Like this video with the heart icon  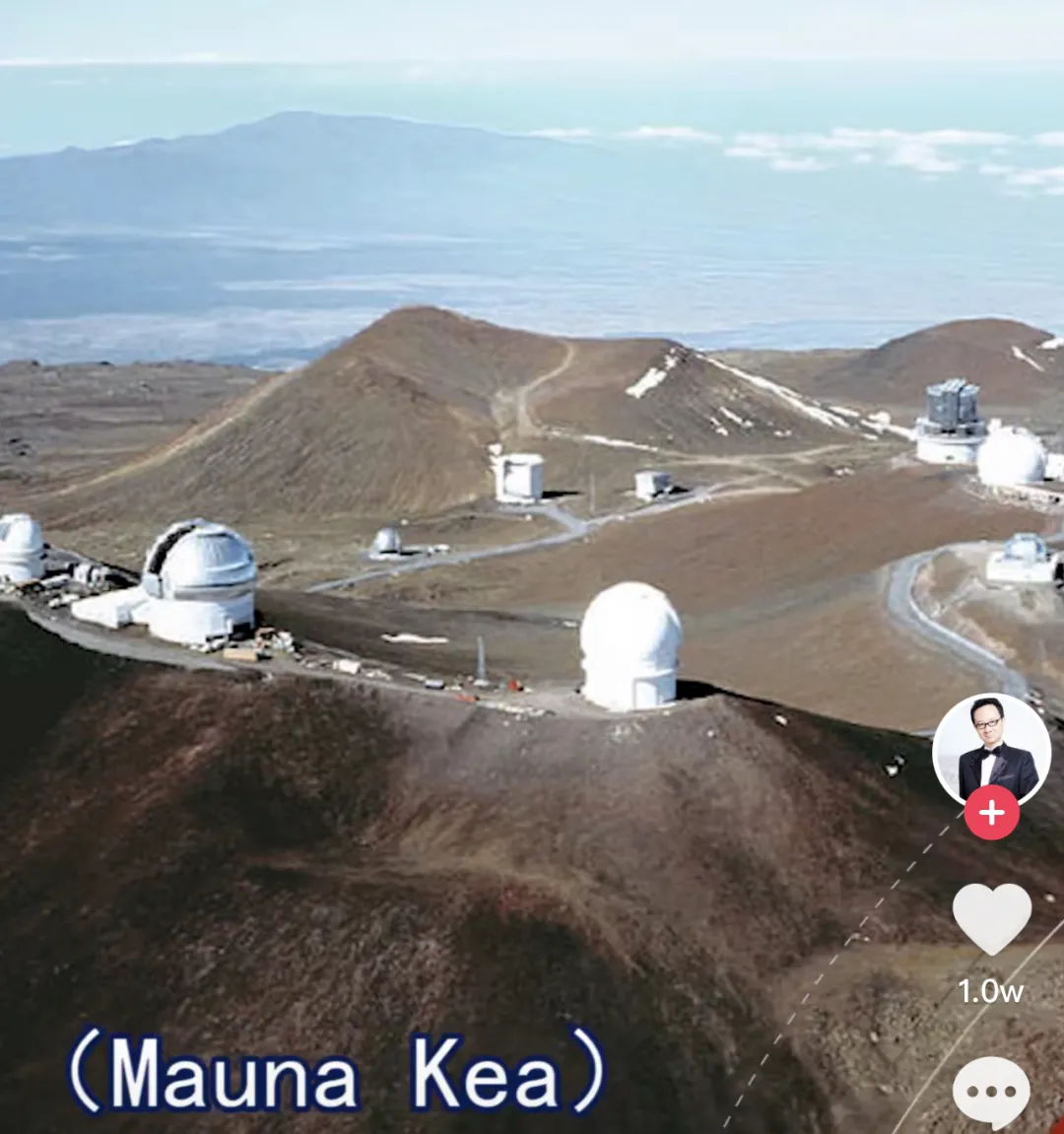click(x=991, y=918)
